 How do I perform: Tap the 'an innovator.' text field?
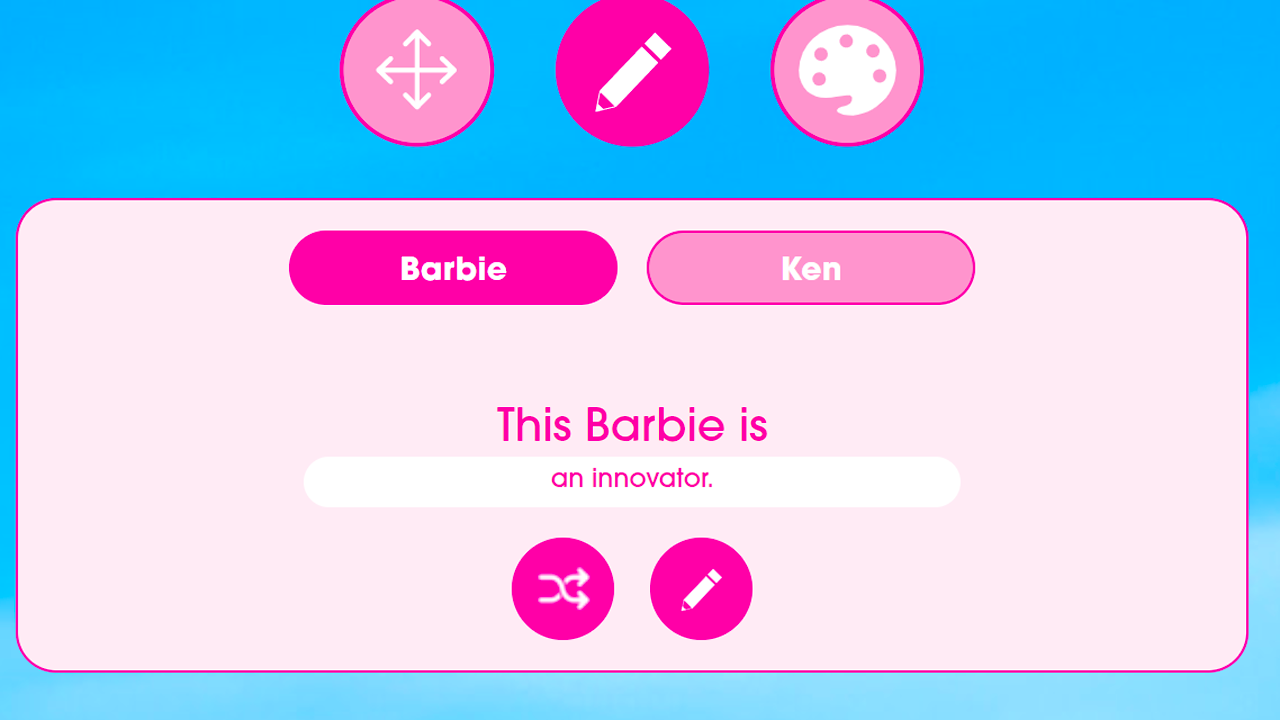pyautogui.click(x=632, y=481)
